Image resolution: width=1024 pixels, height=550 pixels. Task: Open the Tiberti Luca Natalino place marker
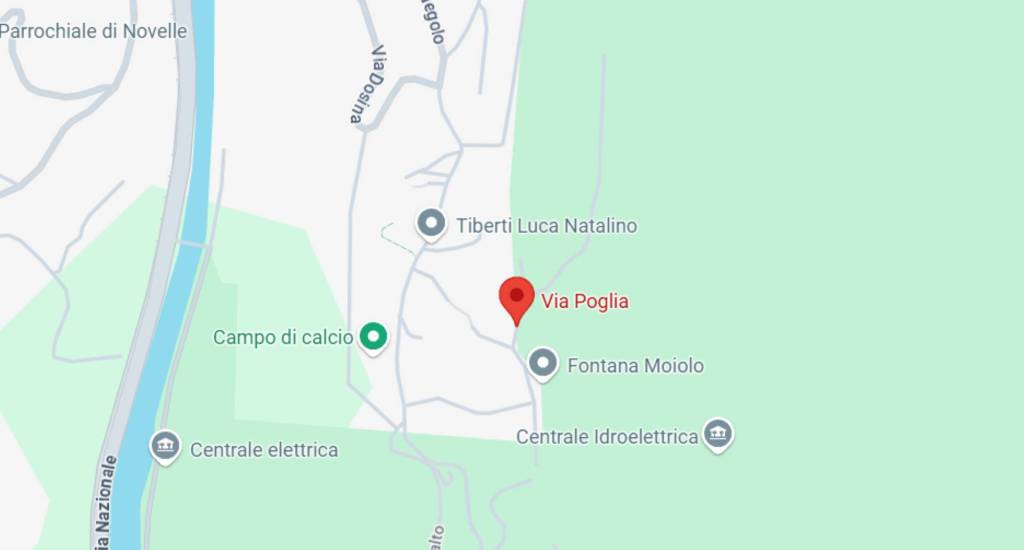coord(431,224)
